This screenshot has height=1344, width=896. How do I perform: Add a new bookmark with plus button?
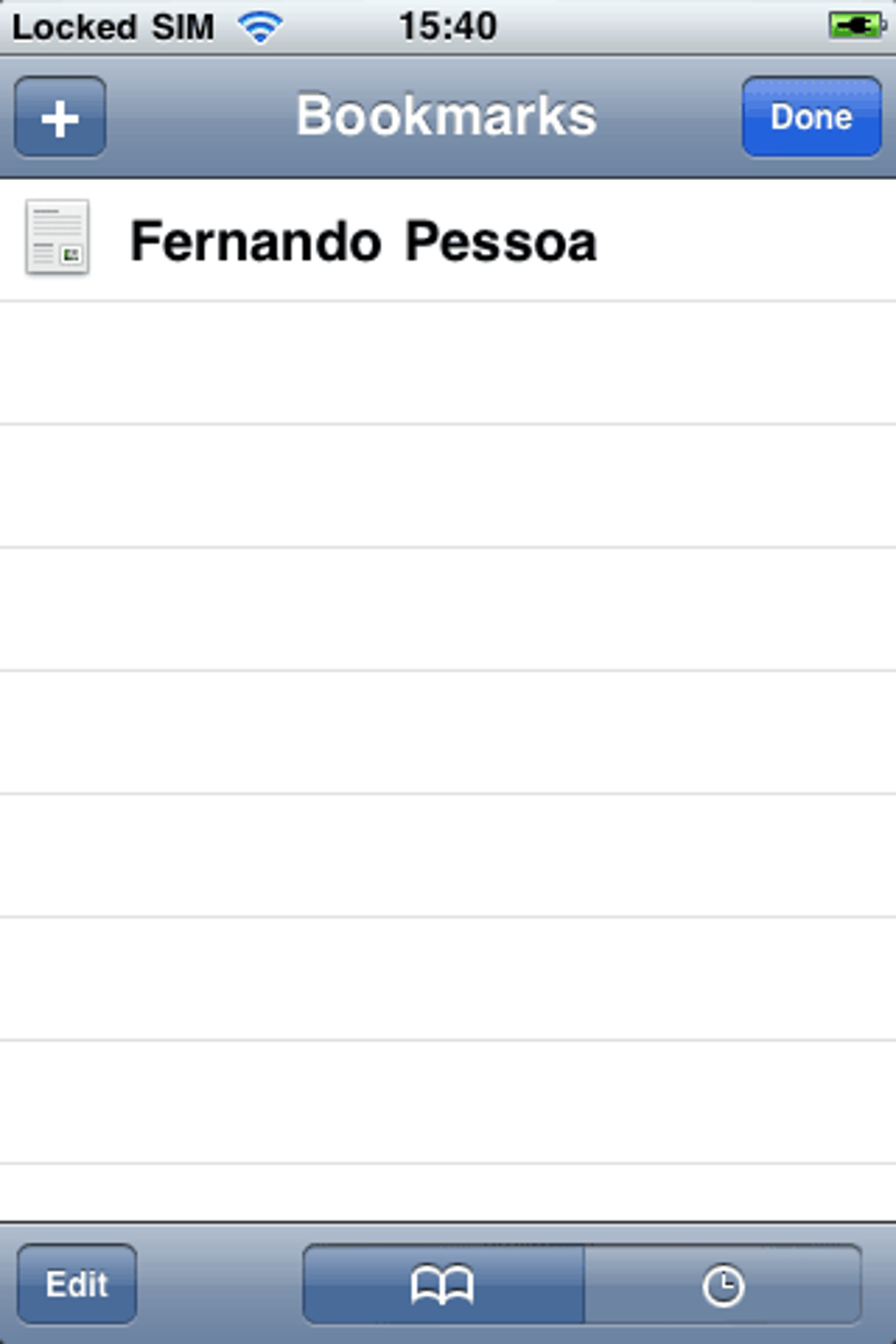(x=60, y=117)
